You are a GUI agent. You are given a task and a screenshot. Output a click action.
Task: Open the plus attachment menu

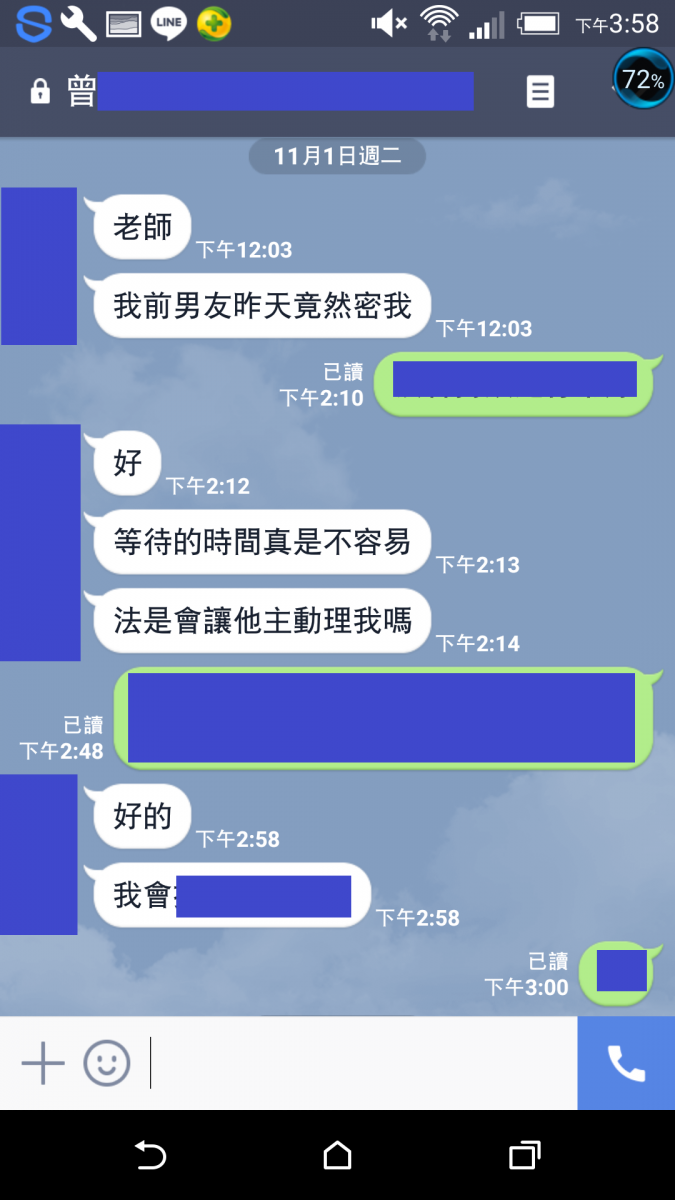(x=43, y=1062)
